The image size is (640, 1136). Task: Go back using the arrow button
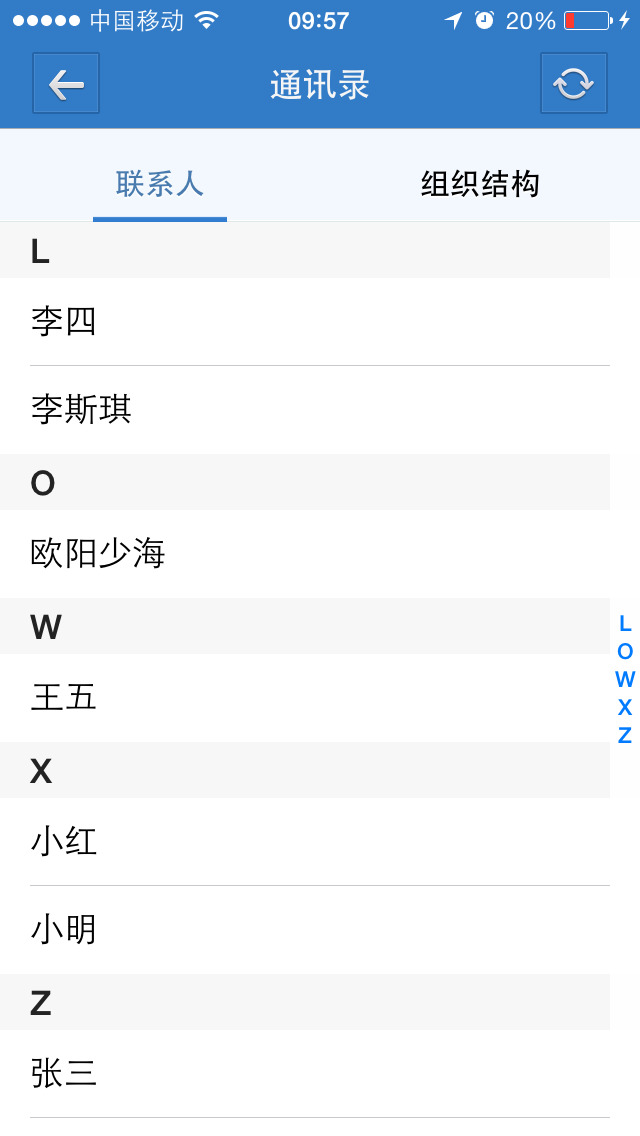tap(66, 83)
